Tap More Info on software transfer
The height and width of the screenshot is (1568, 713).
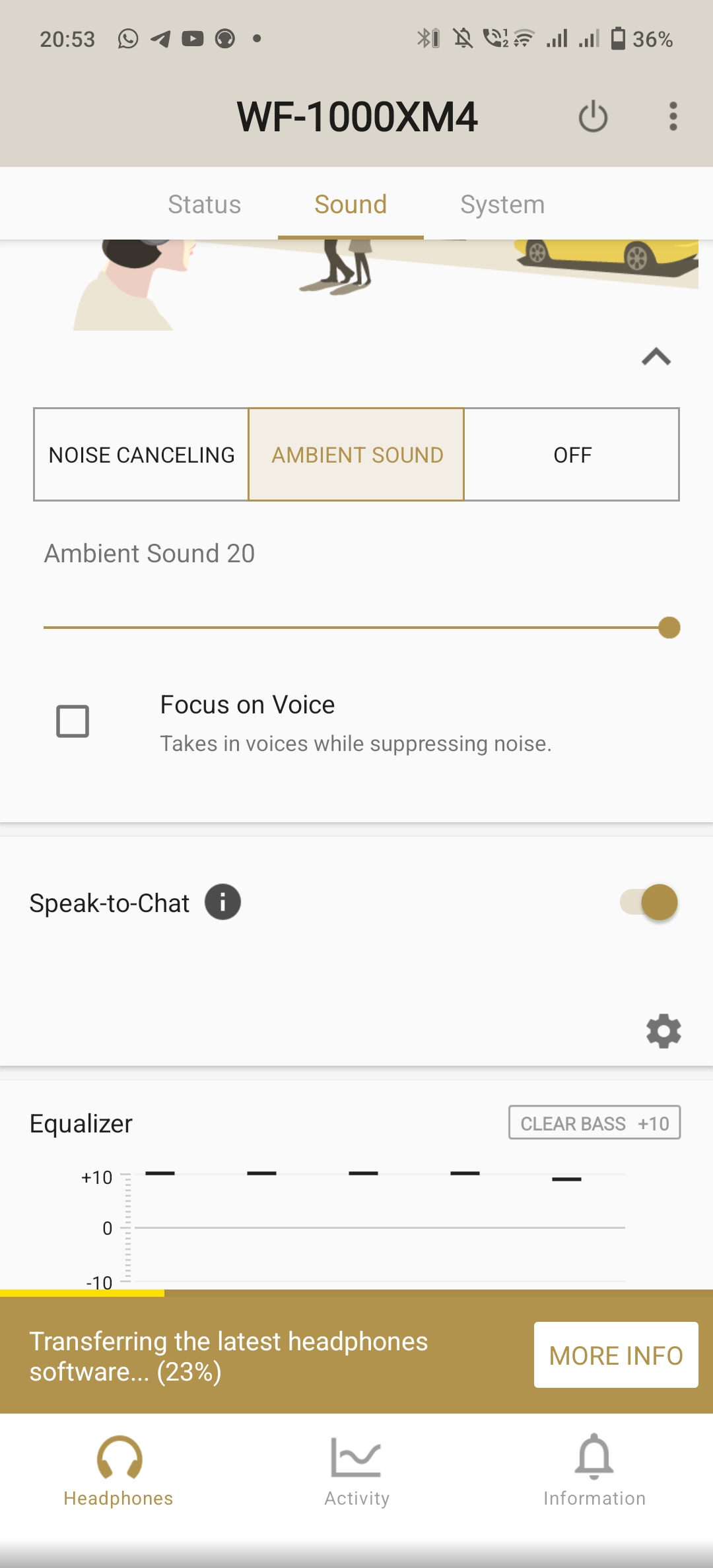[x=615, y=1355]
